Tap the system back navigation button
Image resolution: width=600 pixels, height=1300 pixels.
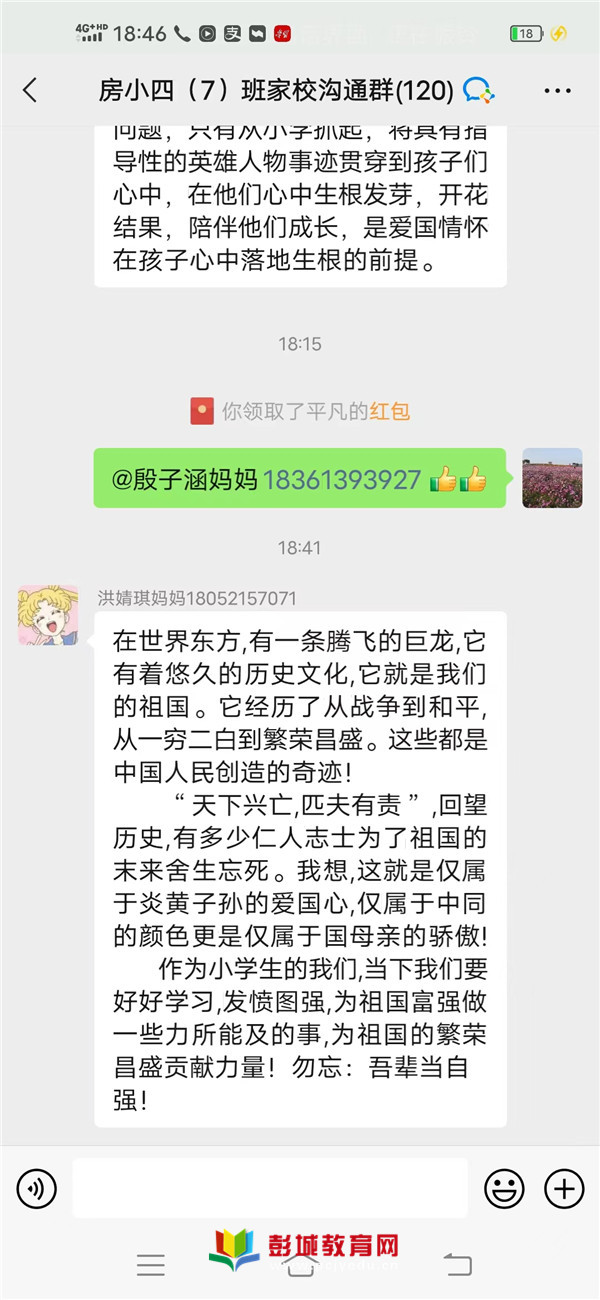tap(457, 1265)
